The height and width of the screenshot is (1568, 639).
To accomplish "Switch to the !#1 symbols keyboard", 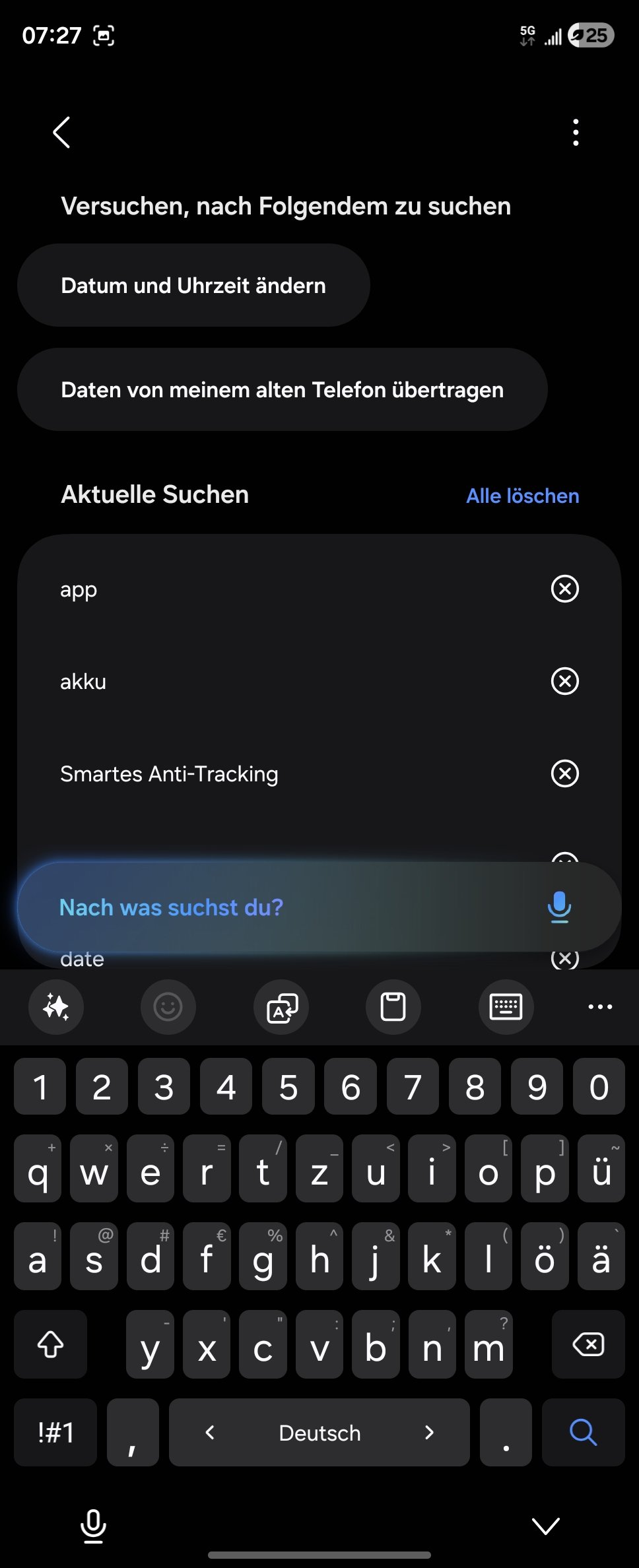I will 55,1432.
